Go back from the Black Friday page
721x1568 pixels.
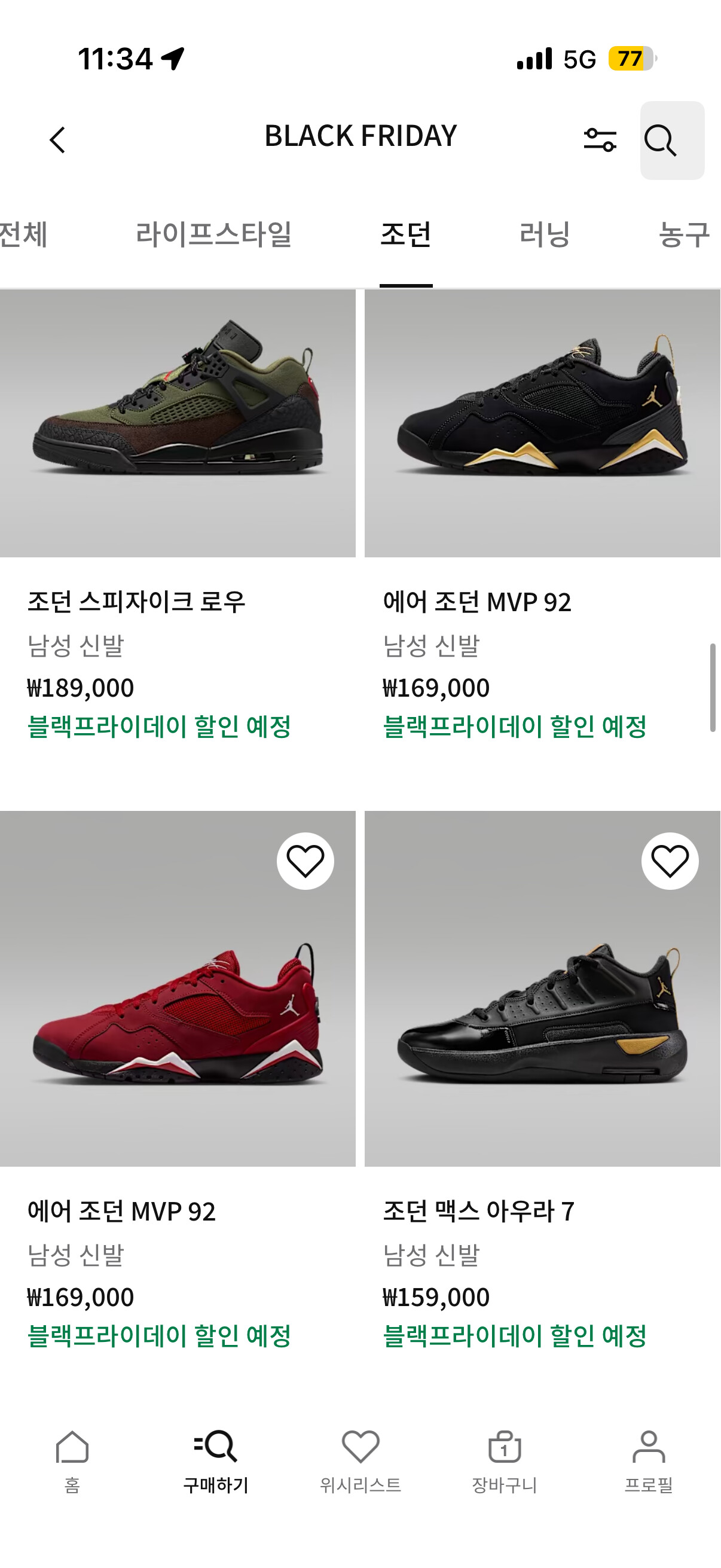point(57,140)
